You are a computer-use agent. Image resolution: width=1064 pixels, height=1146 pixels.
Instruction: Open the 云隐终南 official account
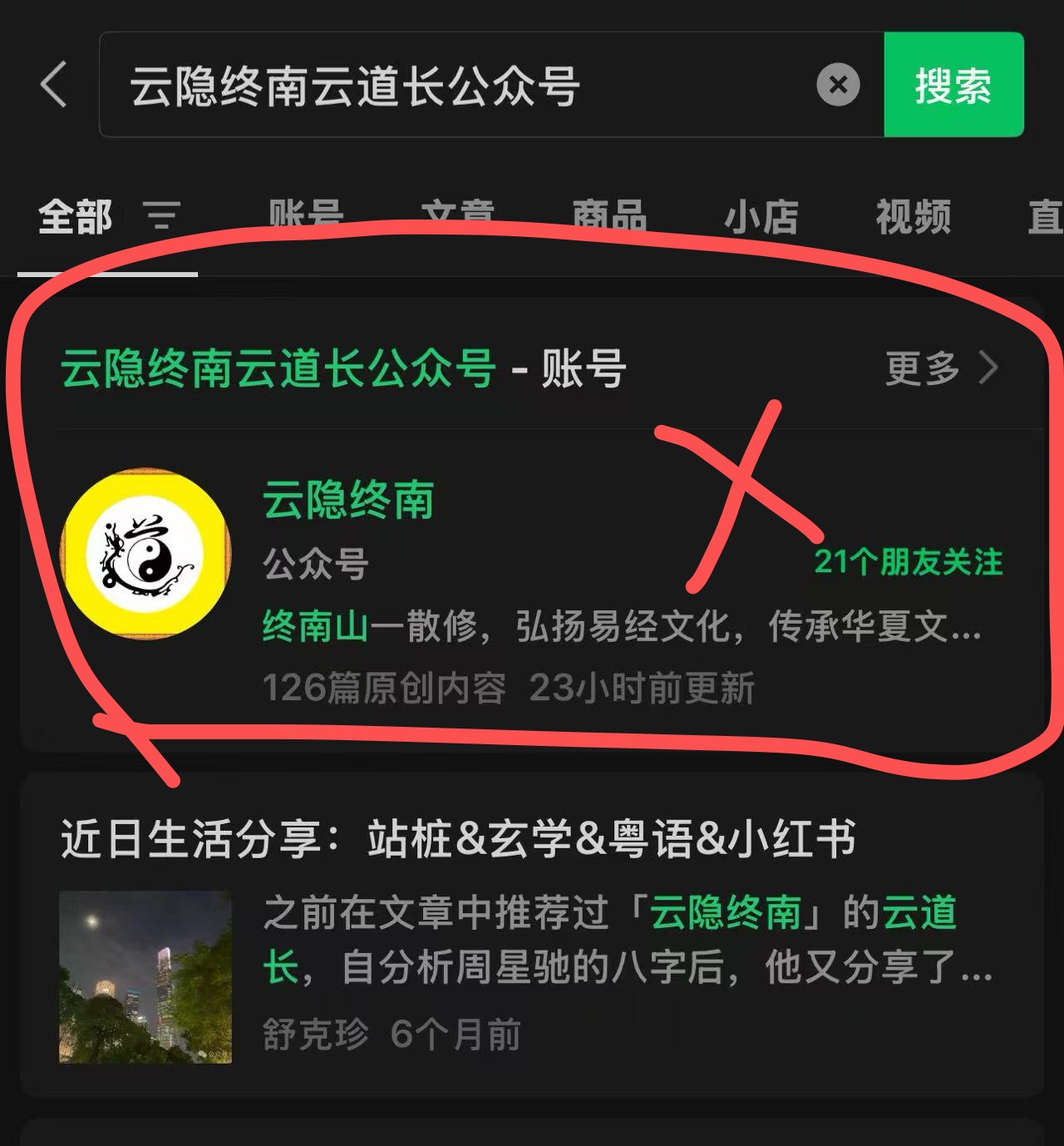pyautogui.click(x=349, y=501)
